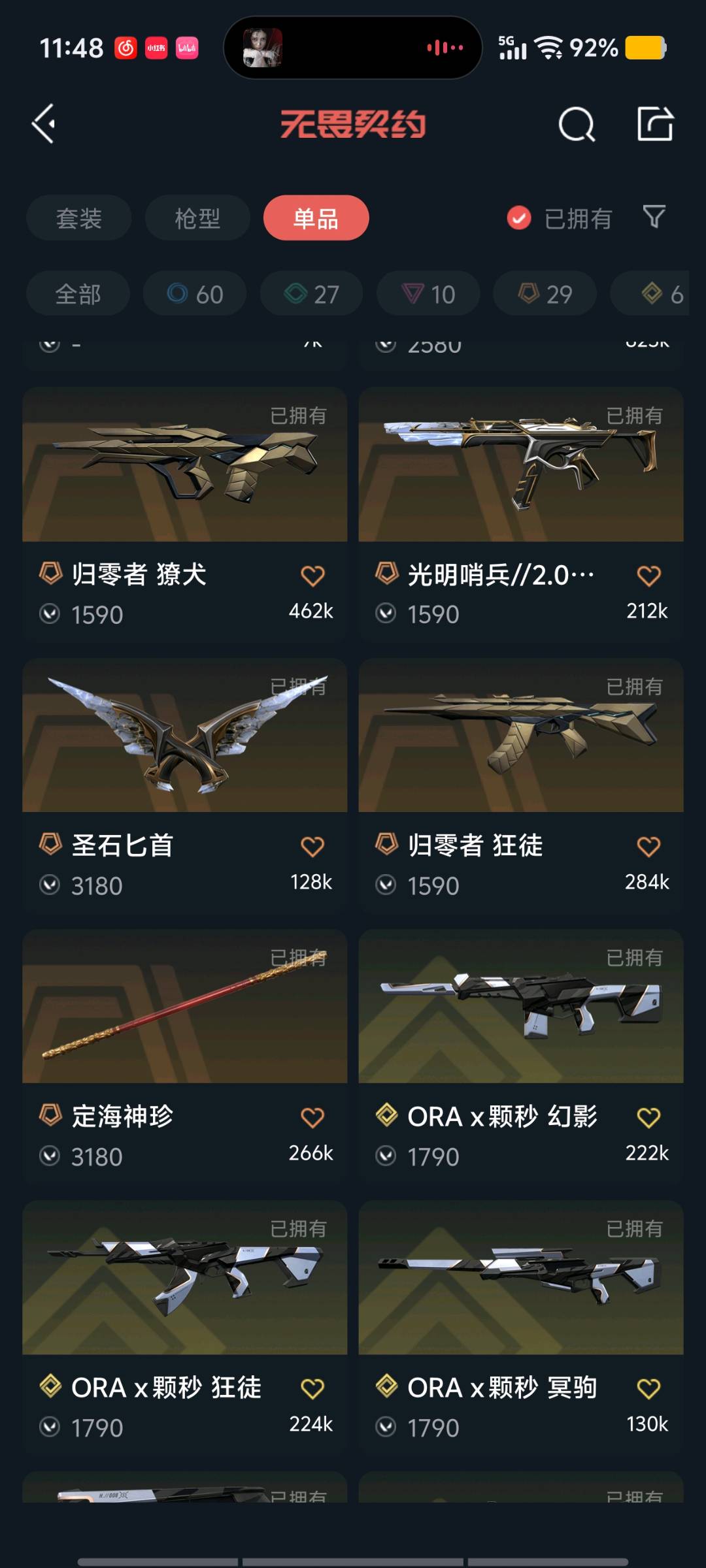The width and height of the screenshot is (706, 1568).
Task: View the ORA x颗秒 幻影 skin
Action: (521, 1056)
